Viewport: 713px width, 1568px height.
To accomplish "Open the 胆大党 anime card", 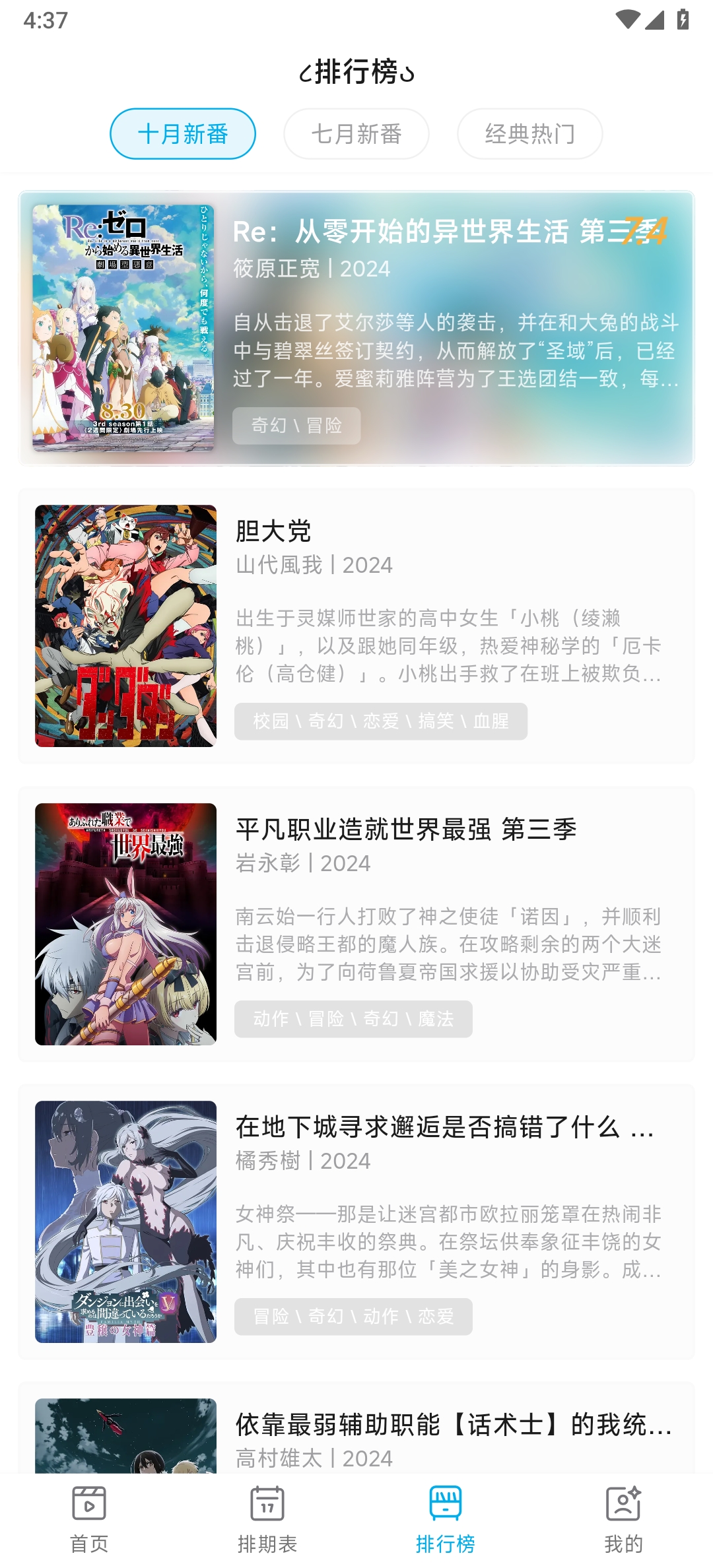I will [356, 626].
